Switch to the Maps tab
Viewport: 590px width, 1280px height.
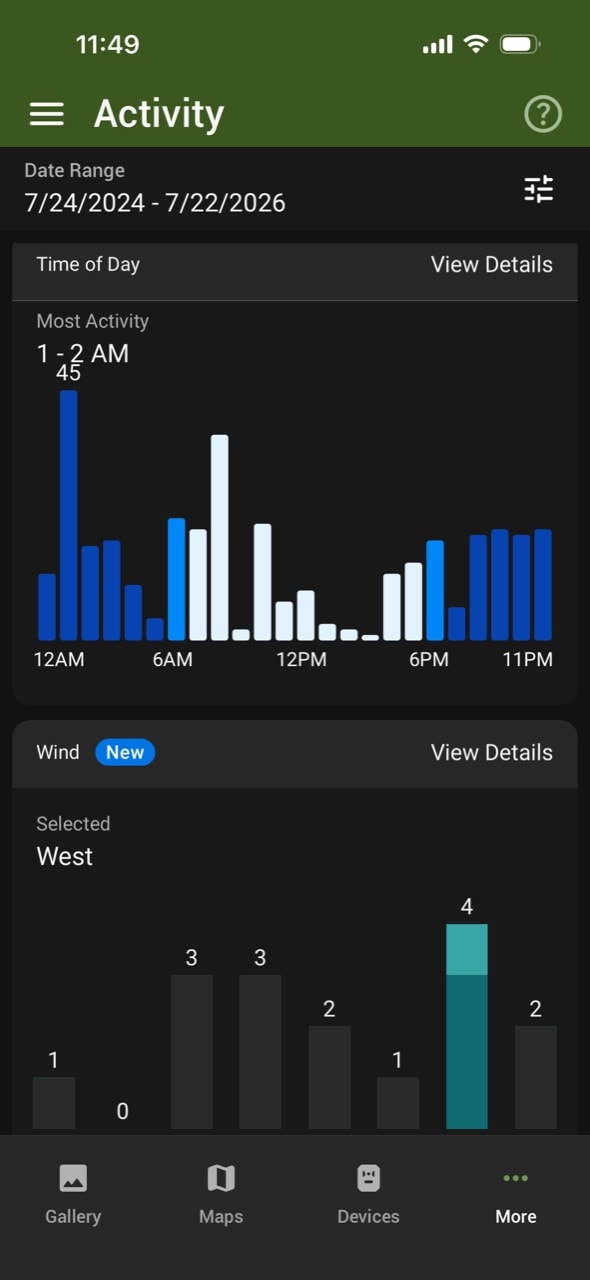(x=221, y=1195)
